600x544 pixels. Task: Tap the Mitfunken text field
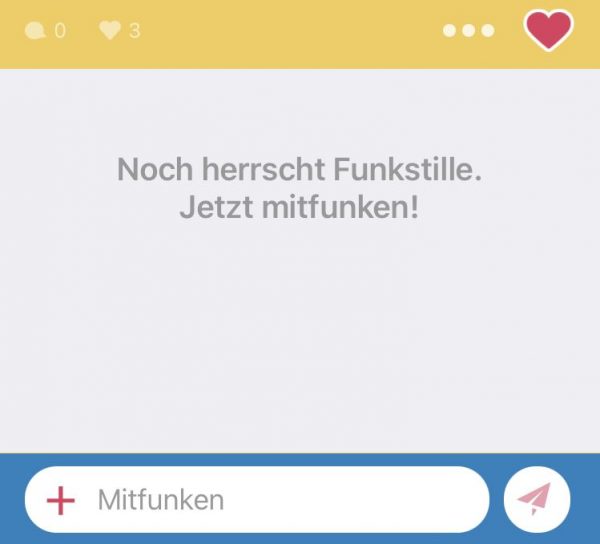pos(280,499)
